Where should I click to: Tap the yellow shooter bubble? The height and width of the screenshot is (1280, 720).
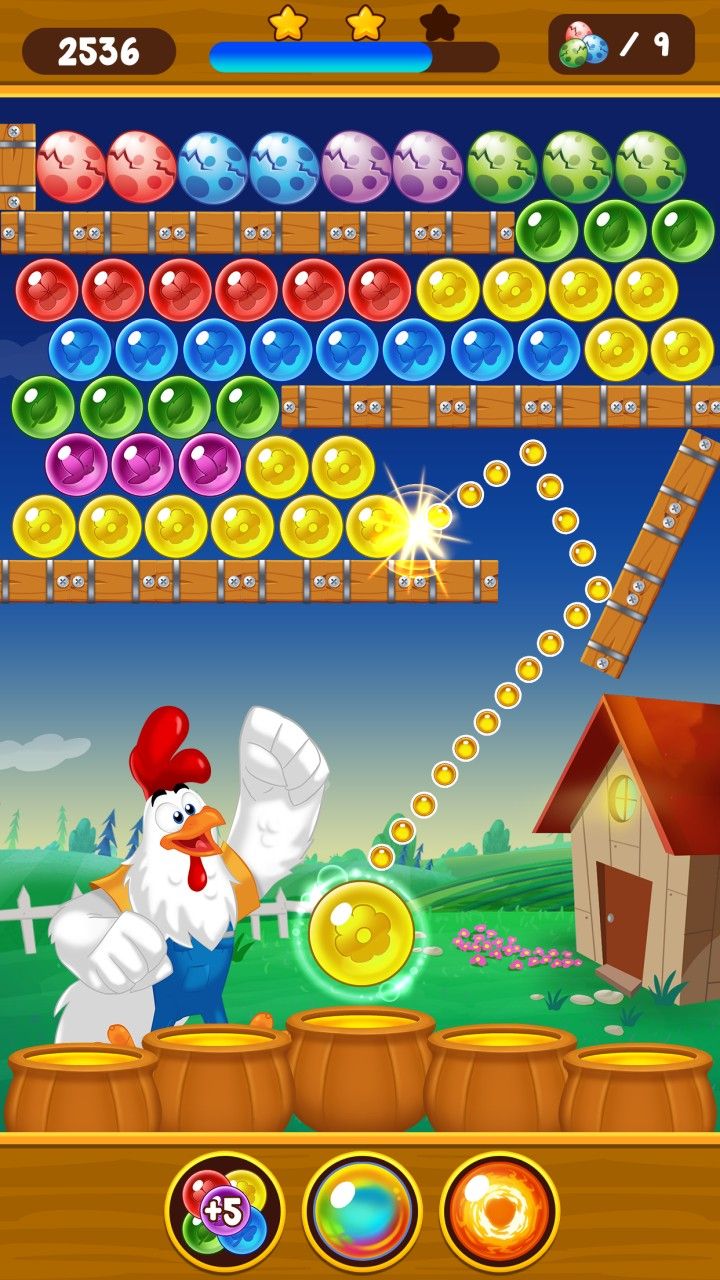(x=361, y=934)
